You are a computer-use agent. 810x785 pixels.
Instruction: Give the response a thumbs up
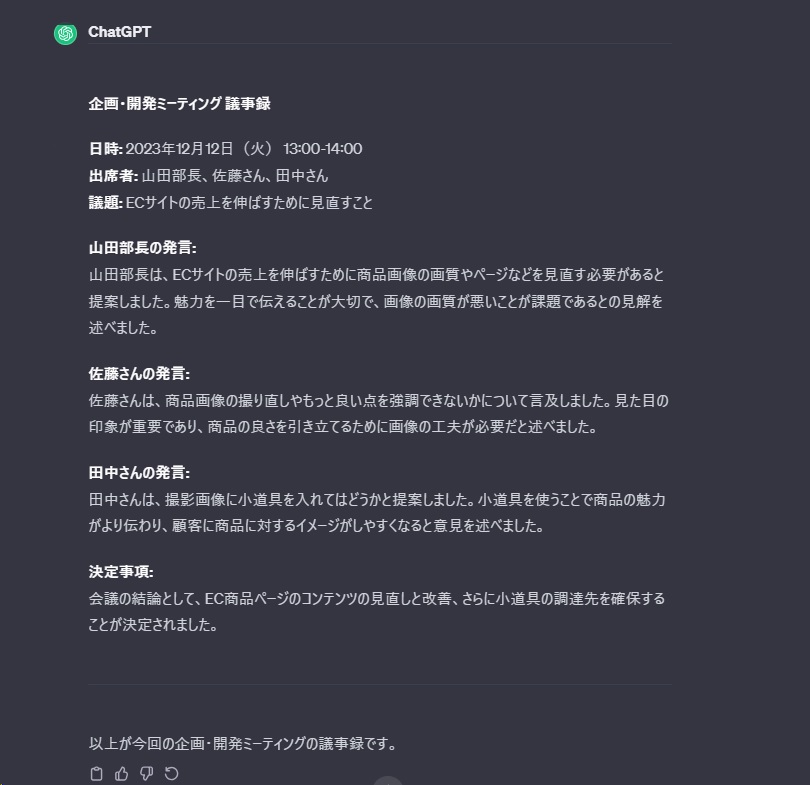point(122,773)
